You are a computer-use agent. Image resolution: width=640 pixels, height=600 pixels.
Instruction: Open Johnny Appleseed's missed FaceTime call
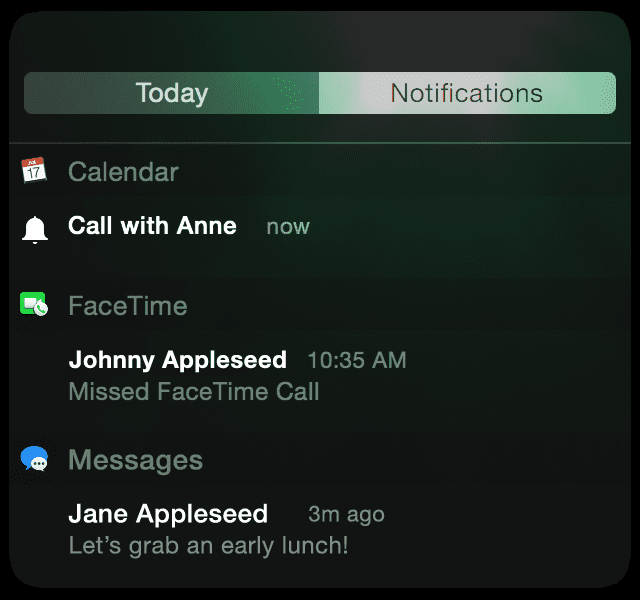pyautogui.click(x=194, y=375)
